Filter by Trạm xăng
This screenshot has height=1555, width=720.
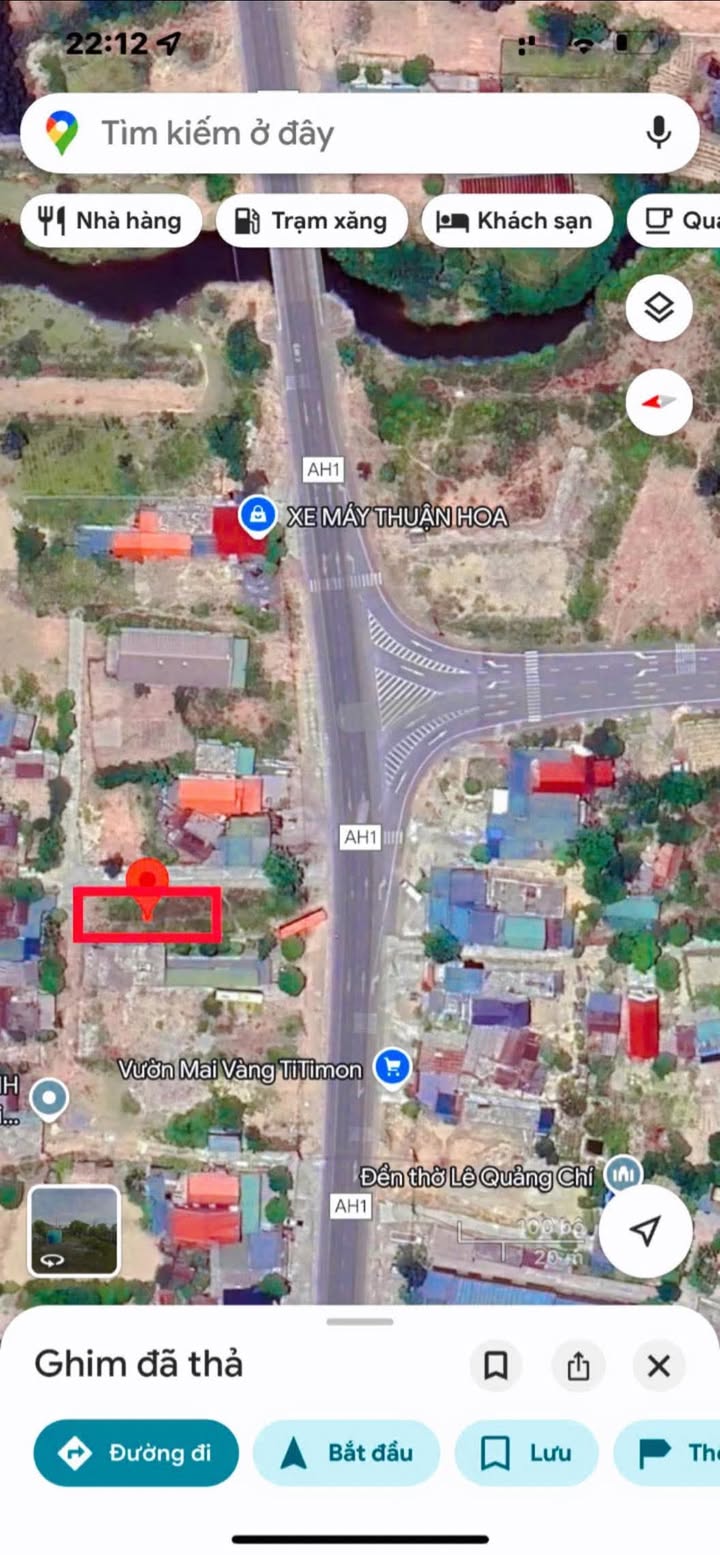point(312,221)
